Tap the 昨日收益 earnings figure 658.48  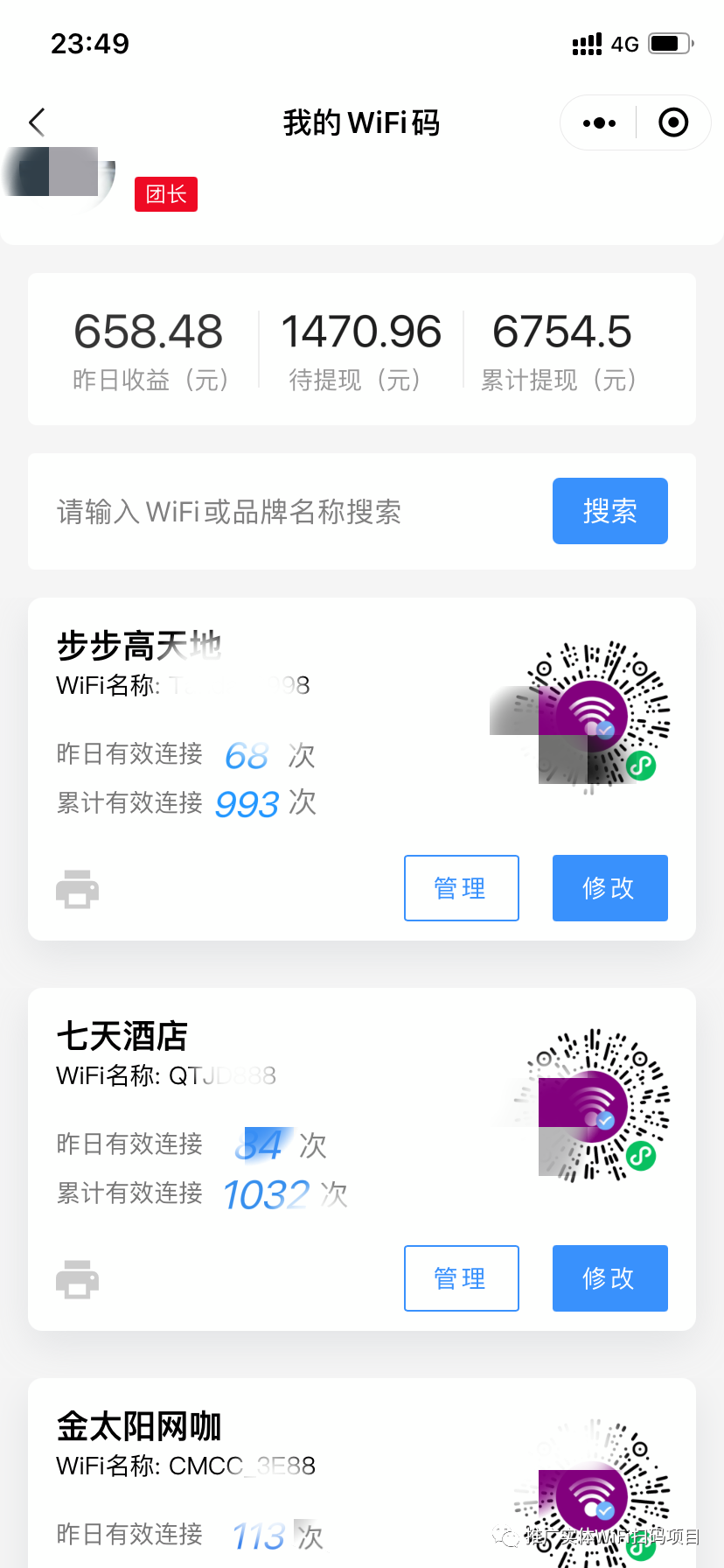(148, 332)
